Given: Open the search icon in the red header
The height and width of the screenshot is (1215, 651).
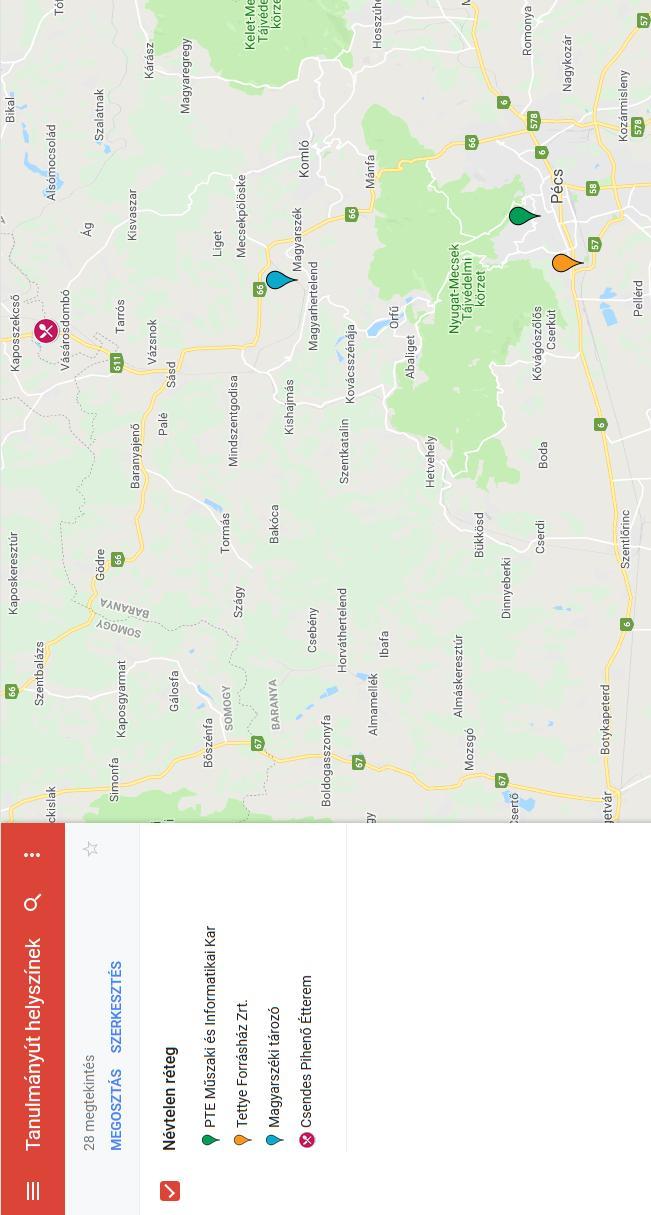Looking at the screenshot, I should click(x=33, y=903).
